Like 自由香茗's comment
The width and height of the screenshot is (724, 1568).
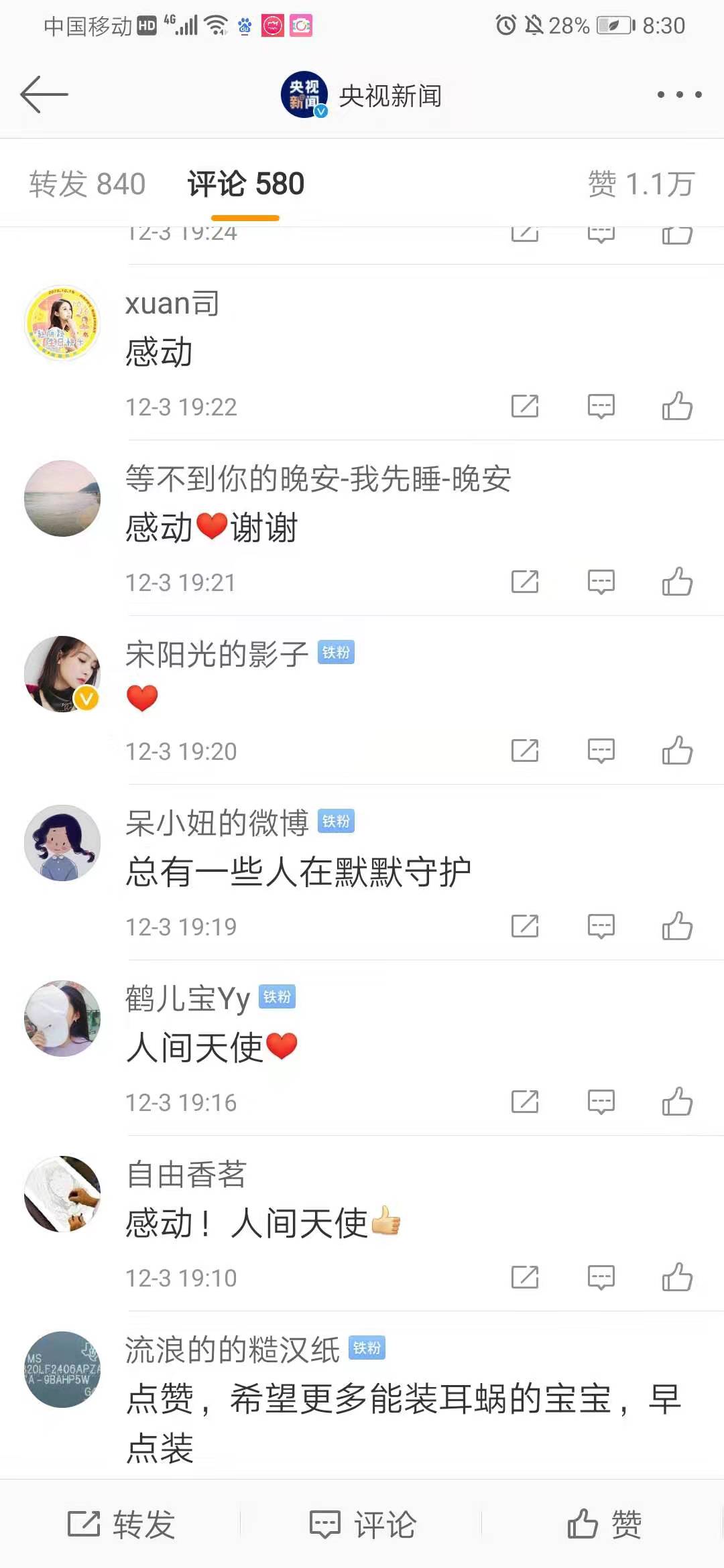[x=677, y=1277]
